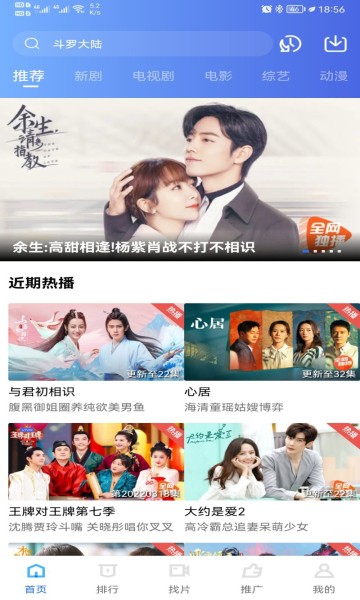This screenshot has width=360, height=600.
Task: Select the 推荐 top tab
Action: [x=29, y=77]
